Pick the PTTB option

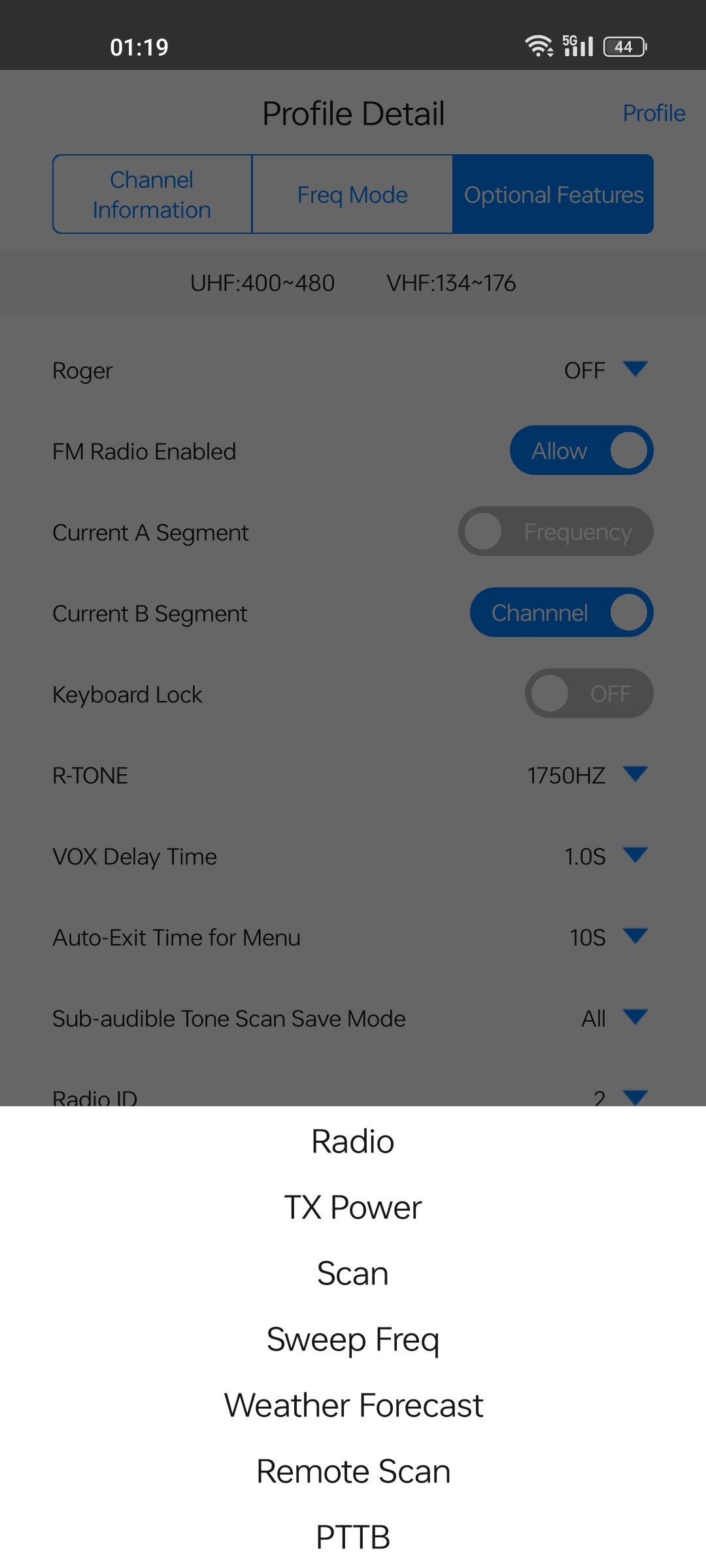(x=353, y=1537)
